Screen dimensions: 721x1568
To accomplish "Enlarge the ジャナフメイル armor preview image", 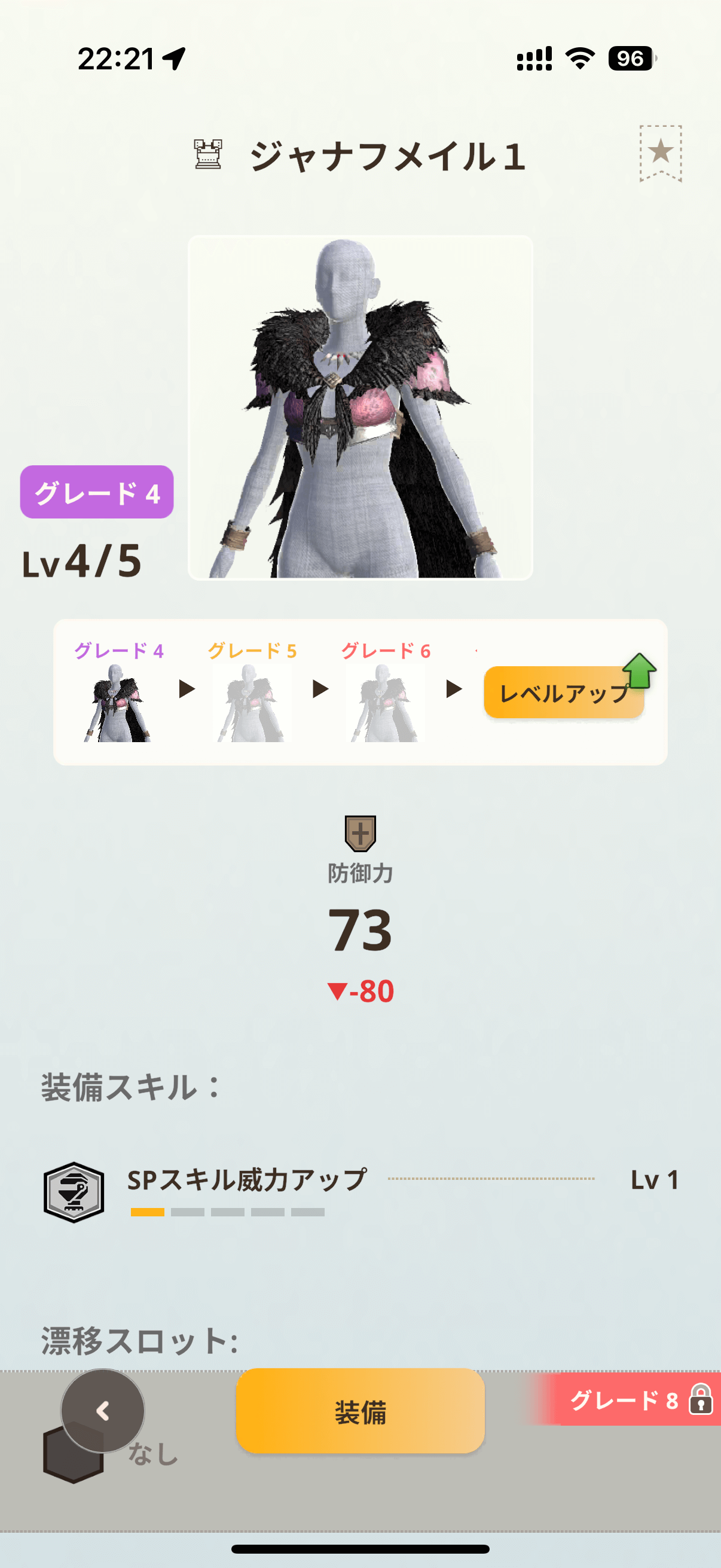I will click(360, 407).
